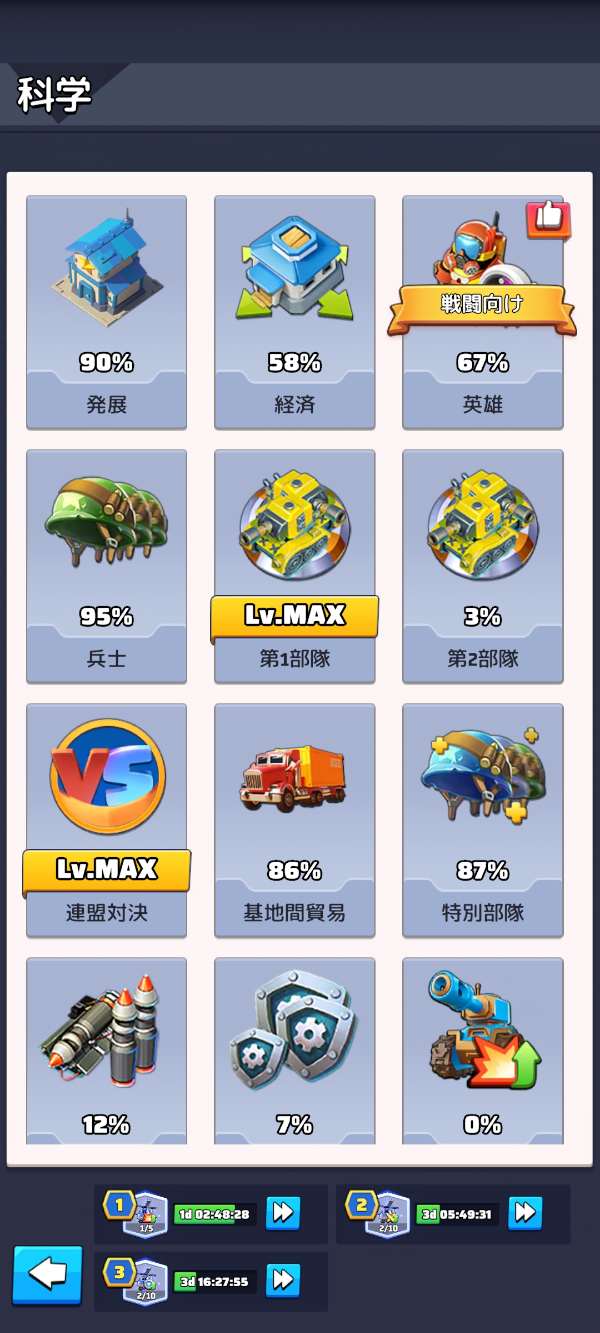Open the 第2部隊 research card
The image size is (600, 1333).
click(x=482, y=566)
